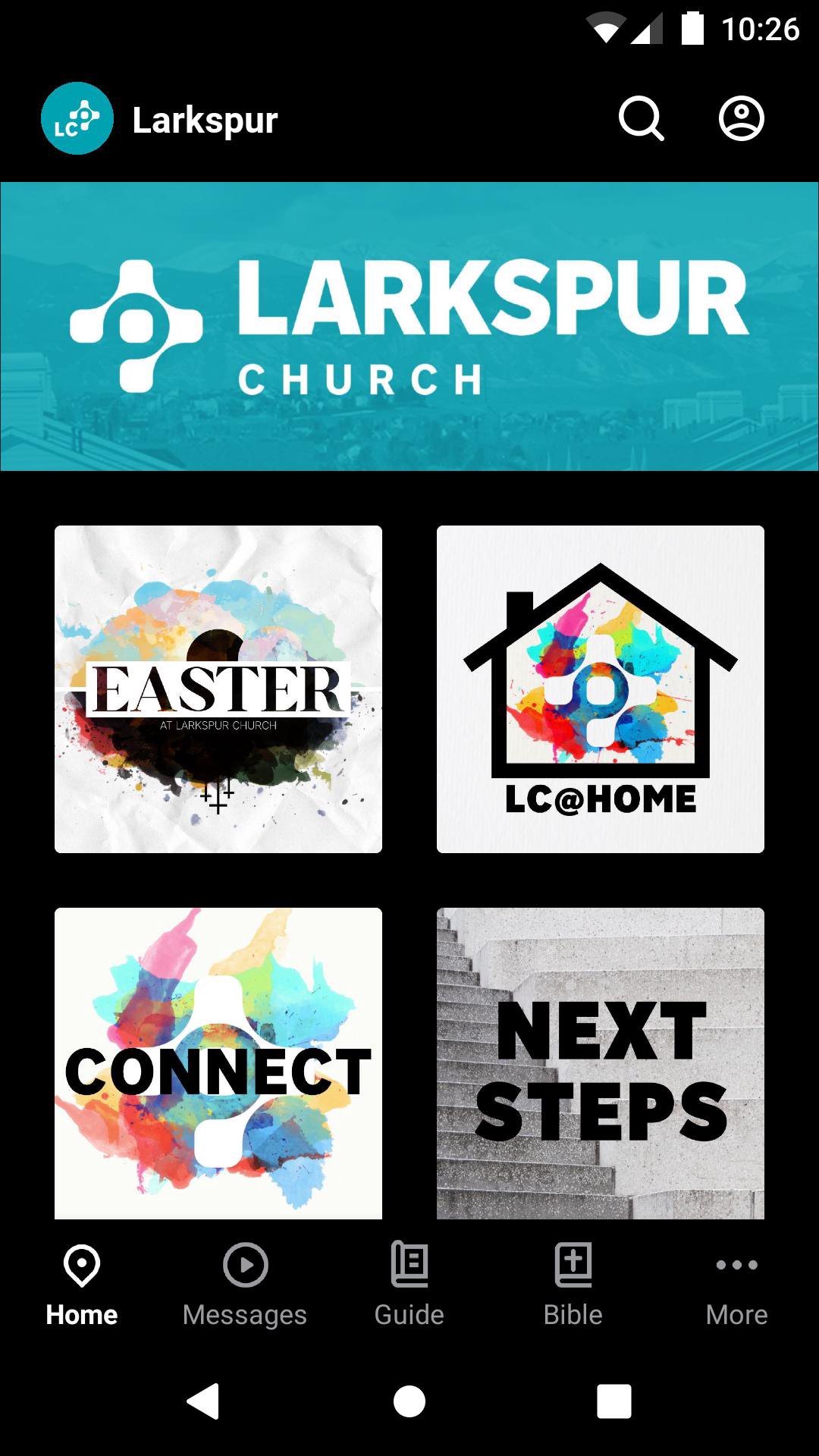The width and height of the screenshot is (819, 1456).
Task: Open the LC@HOME tile
Action: click(600, 689)
